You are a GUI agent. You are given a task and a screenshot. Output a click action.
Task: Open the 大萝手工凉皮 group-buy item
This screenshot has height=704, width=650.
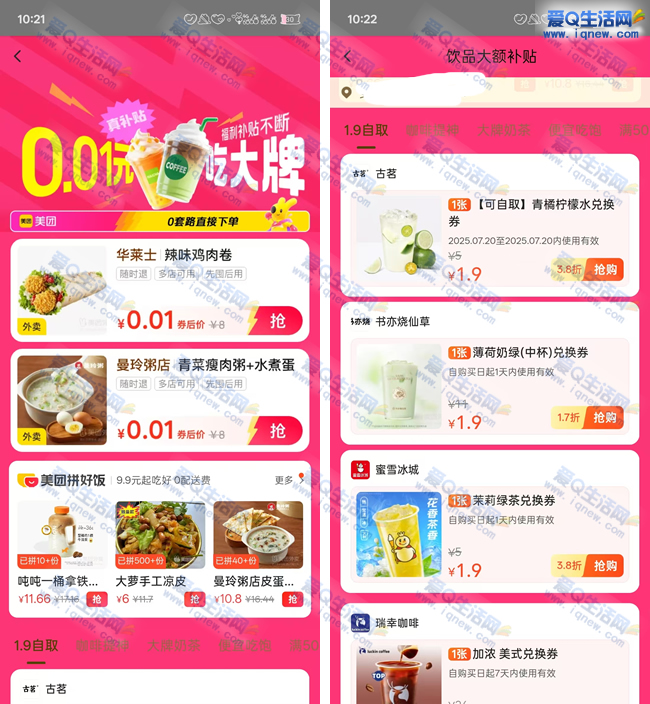pyautogui.click(x=160, y=548)
